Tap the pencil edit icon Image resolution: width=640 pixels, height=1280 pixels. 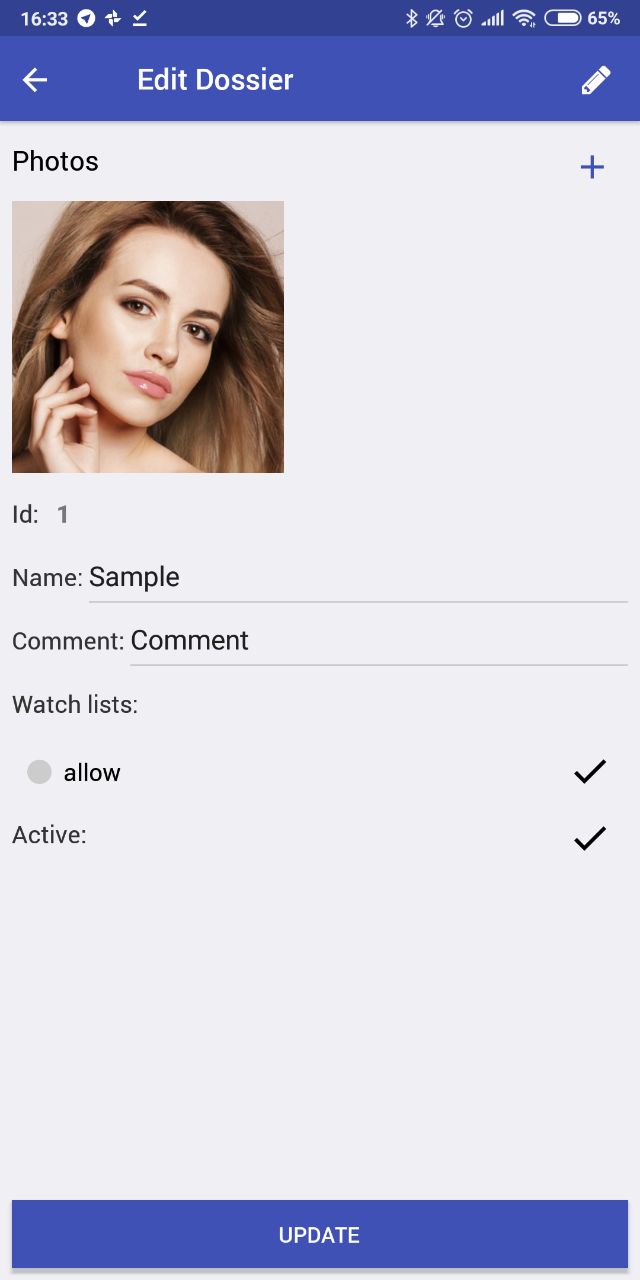[x=596, y=80]
